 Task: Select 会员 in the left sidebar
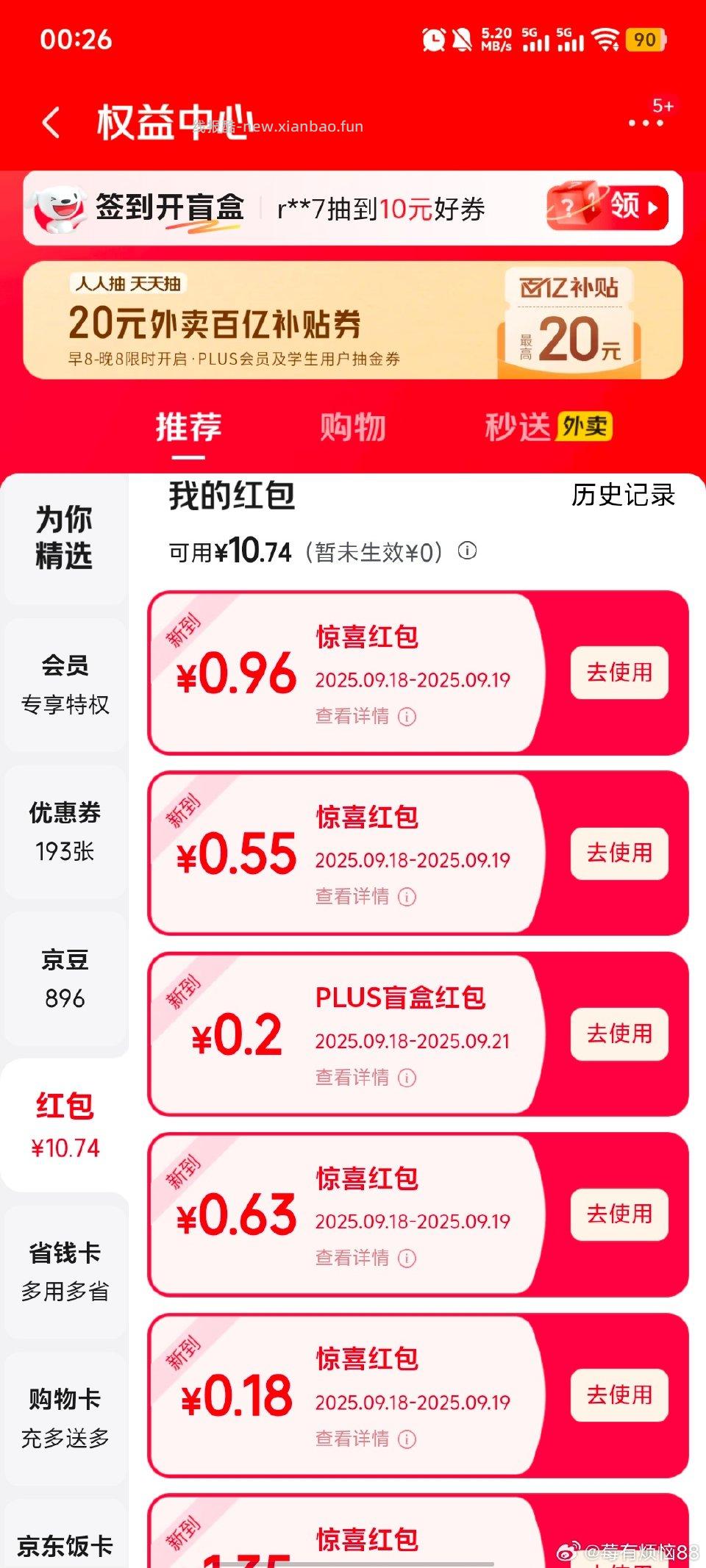pos(65,682)
